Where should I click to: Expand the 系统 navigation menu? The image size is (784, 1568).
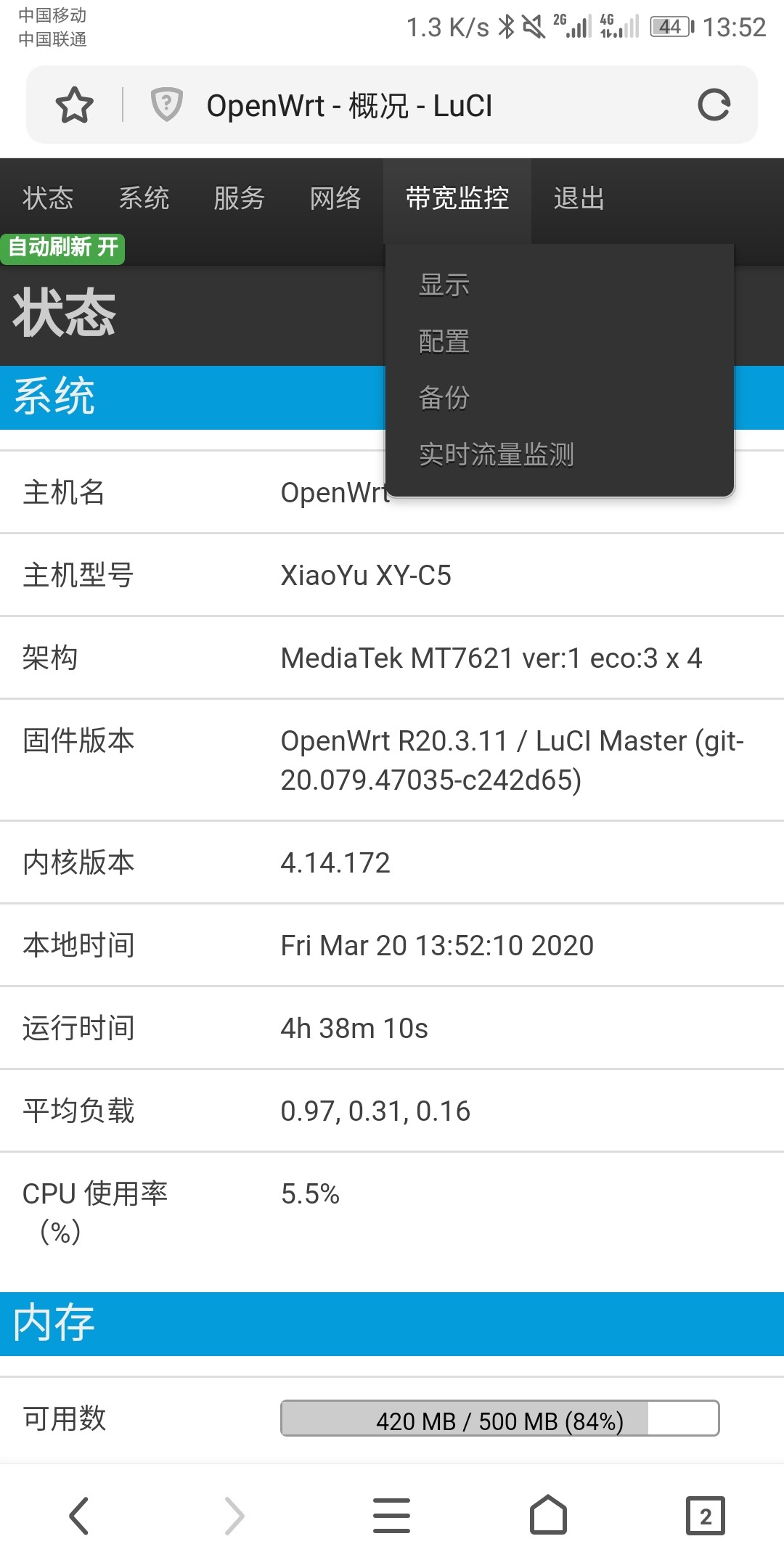pos(144,197)
